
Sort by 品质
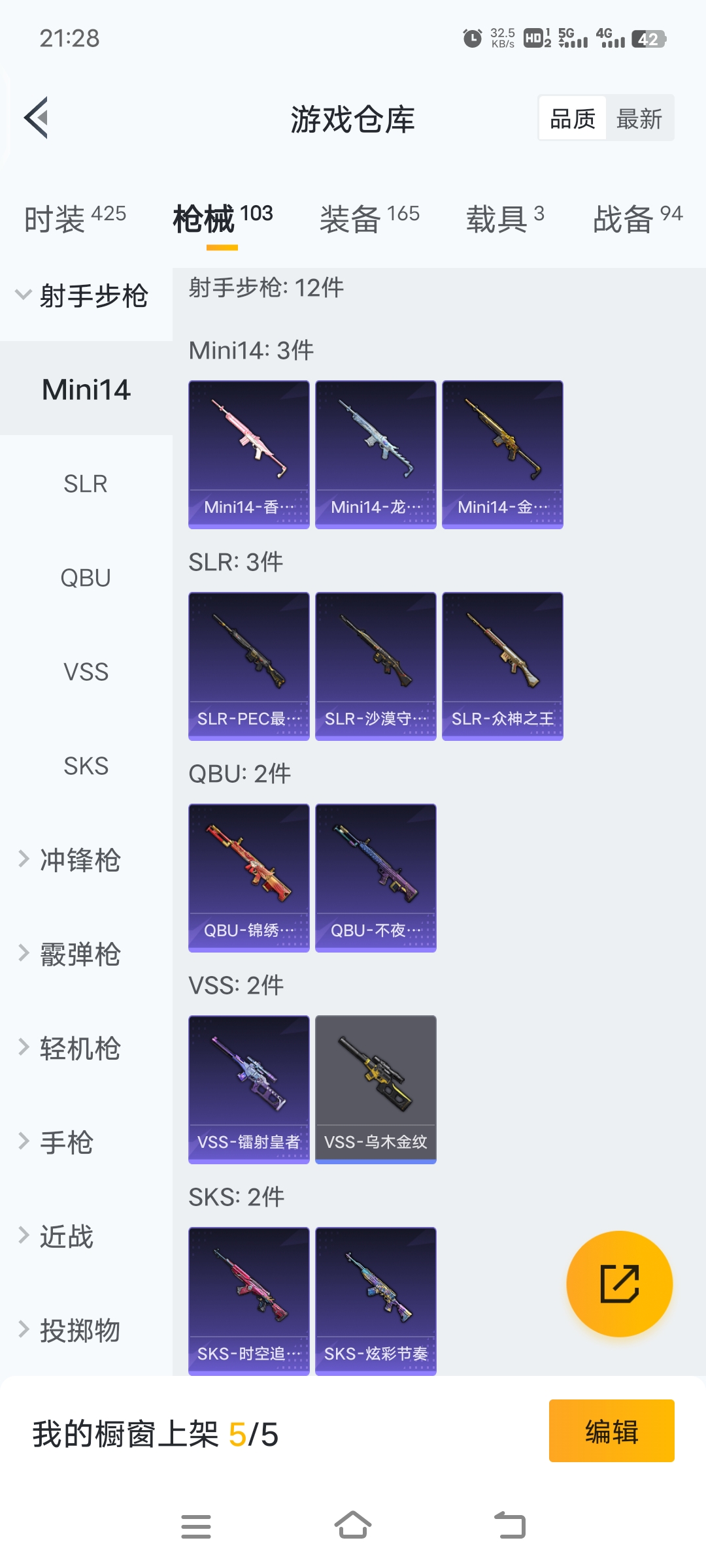click(573, 119)
